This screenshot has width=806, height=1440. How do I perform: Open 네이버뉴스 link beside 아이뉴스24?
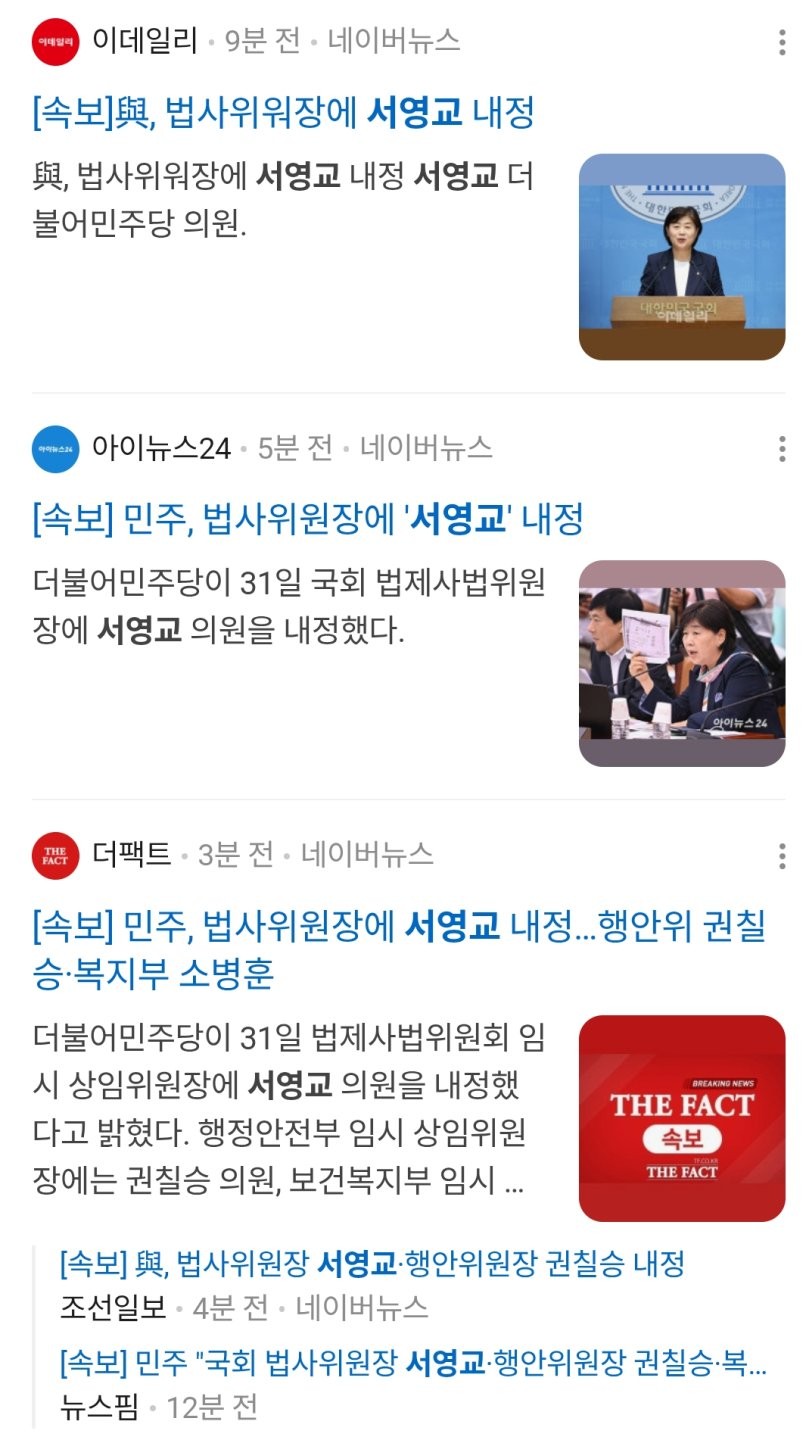[426, 448]
